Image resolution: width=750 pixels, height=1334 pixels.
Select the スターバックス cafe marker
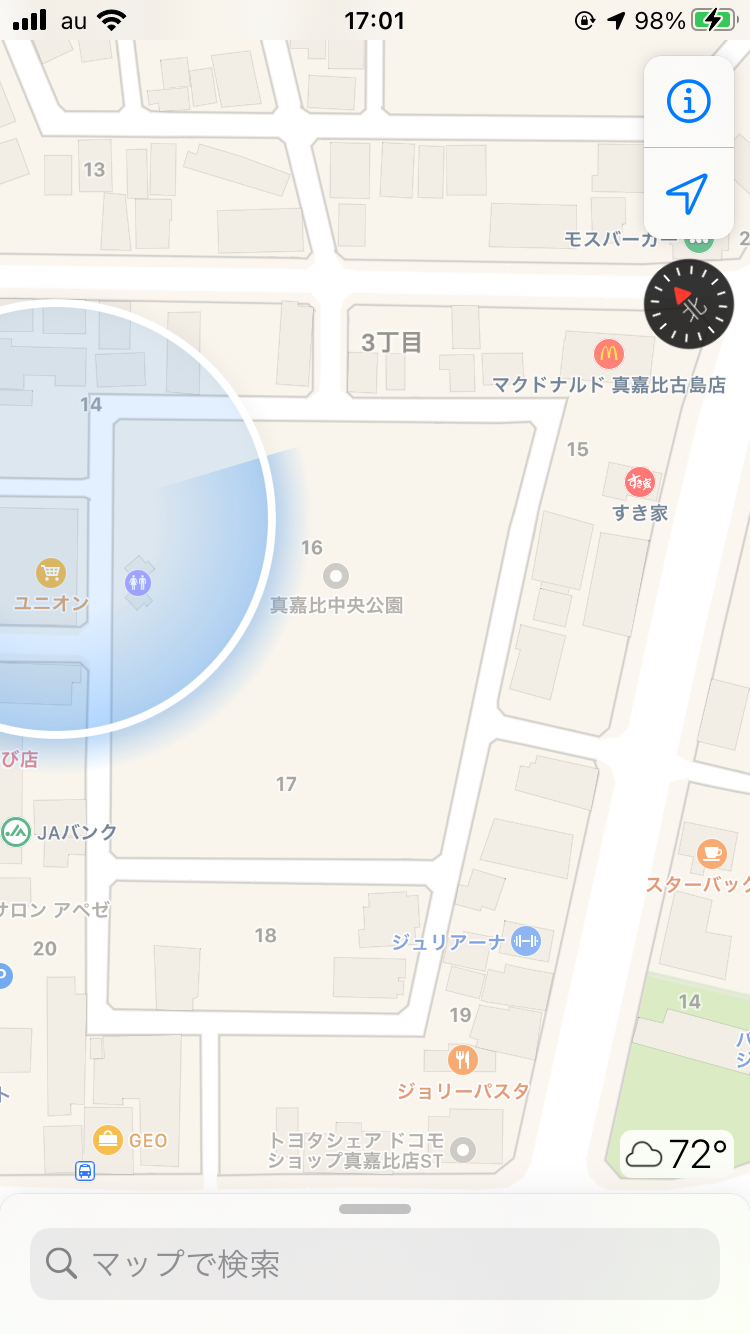[x=711, y=852]
